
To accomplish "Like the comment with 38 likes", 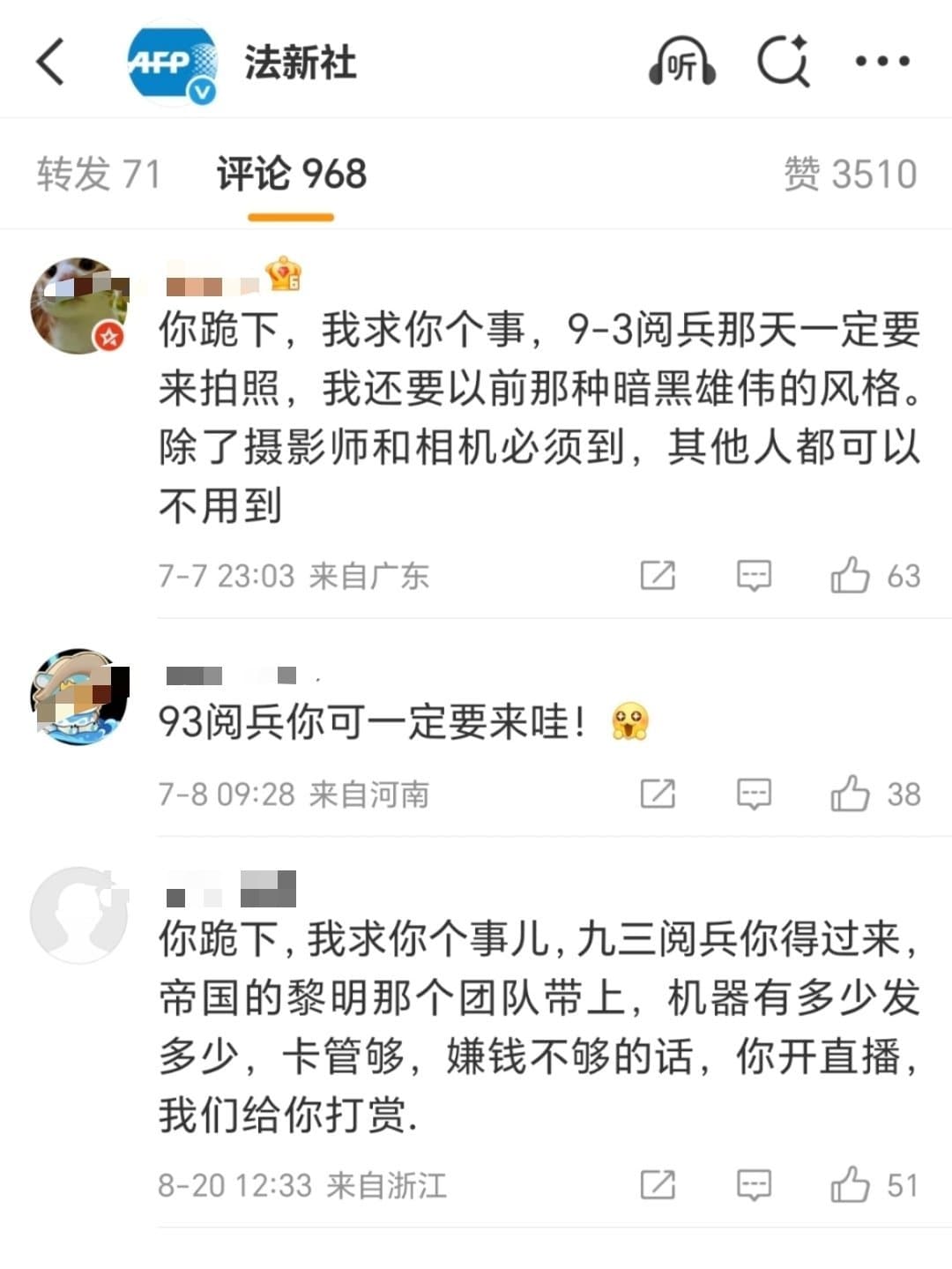I will pos(850,794).
